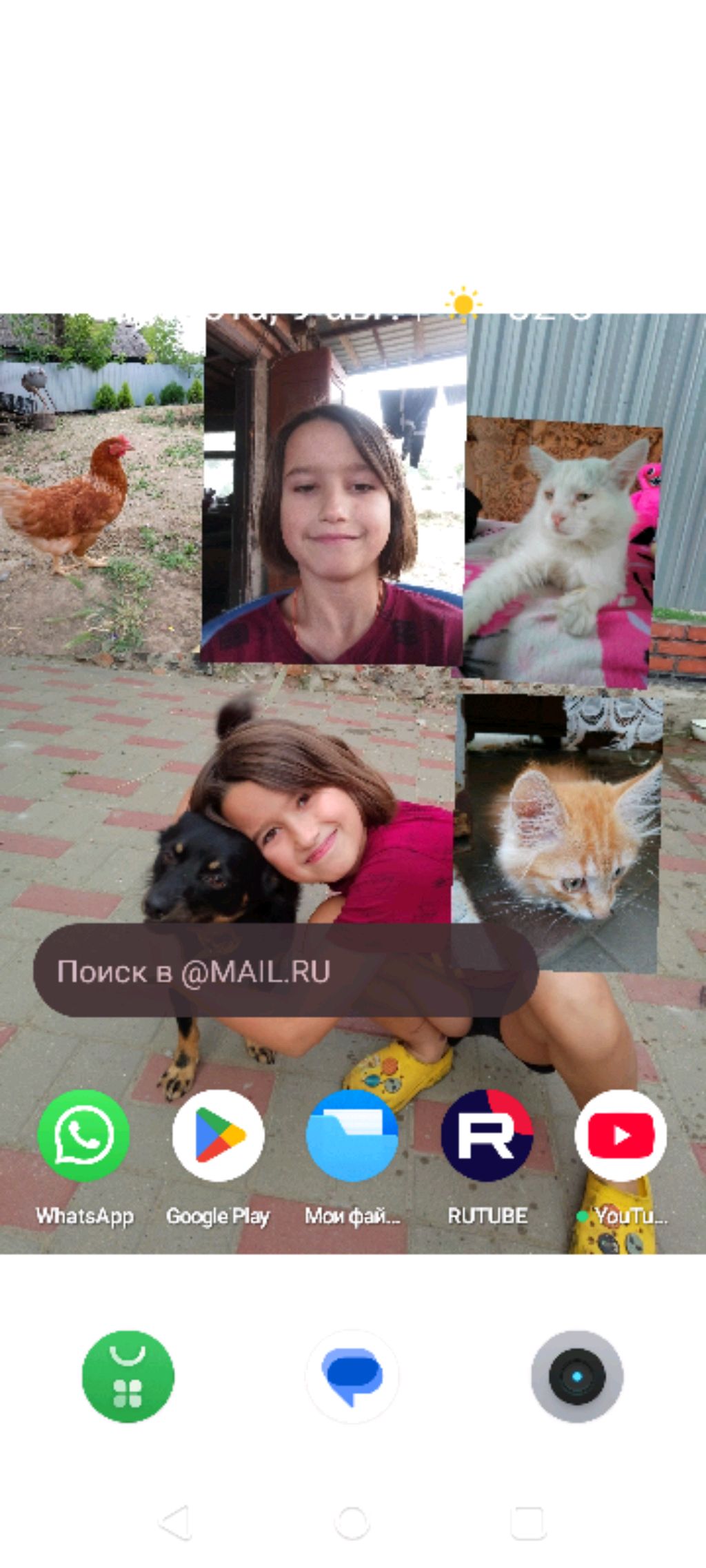Tap the Поиск в @MAIL.RU search widget

285,970
